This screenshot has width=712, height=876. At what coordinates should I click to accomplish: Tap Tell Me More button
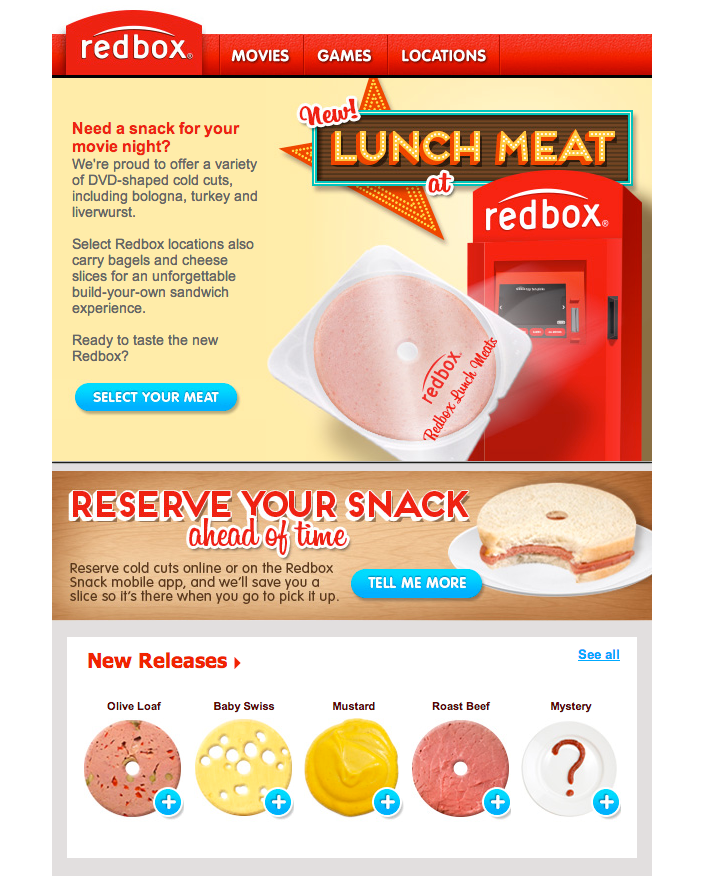point(416,583)
